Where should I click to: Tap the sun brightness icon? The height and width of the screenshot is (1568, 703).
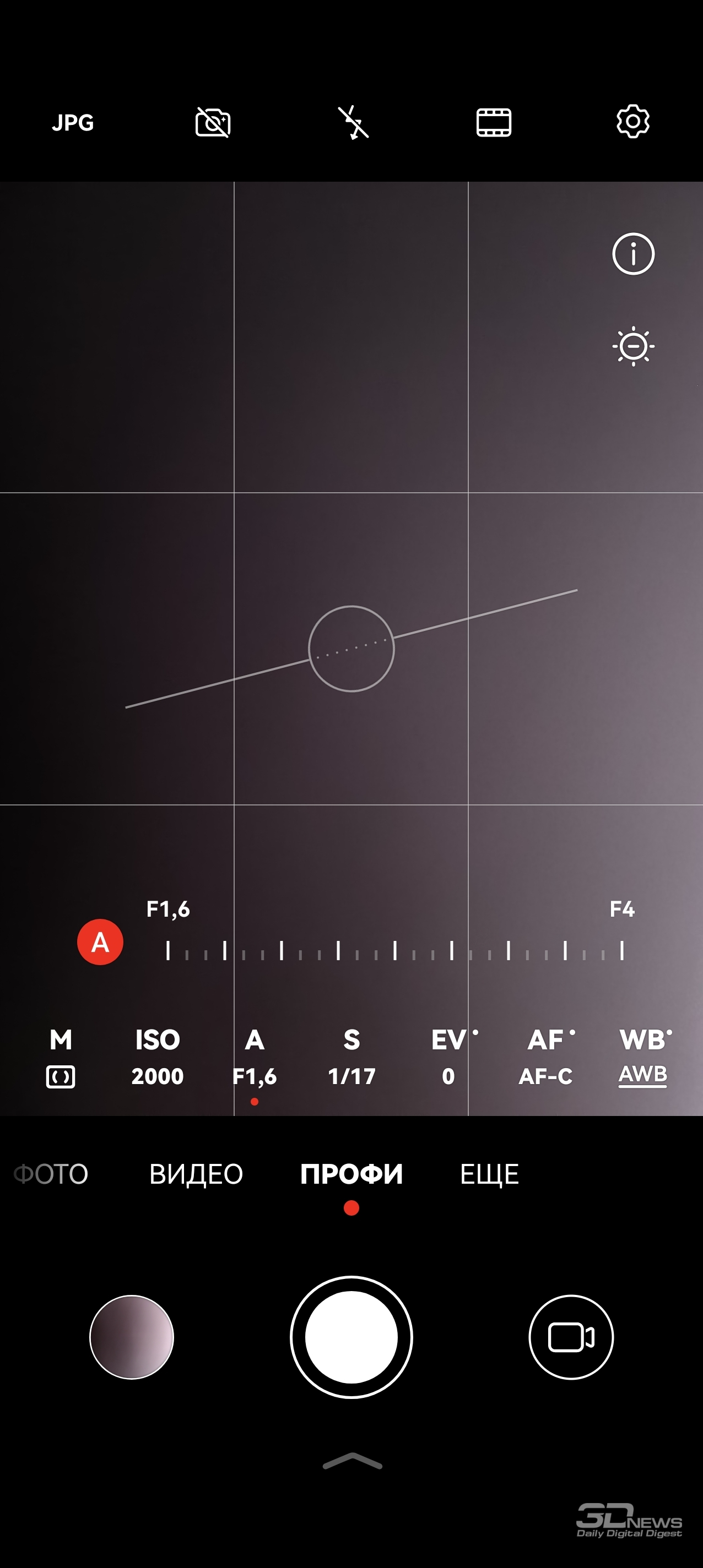pyautogui.click(x=634, y=346)
